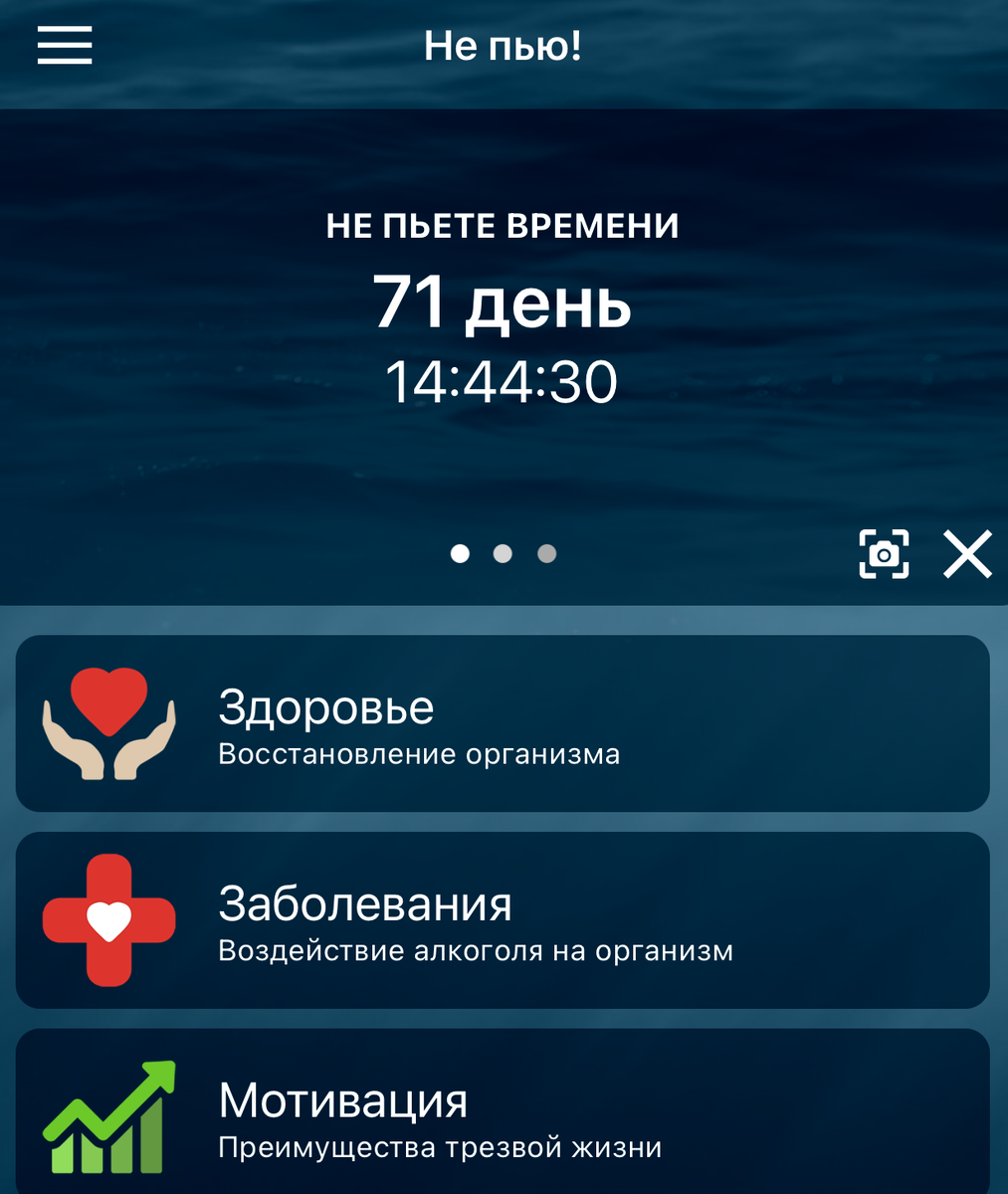Select the first page indicator dot

tap(460, 553)
